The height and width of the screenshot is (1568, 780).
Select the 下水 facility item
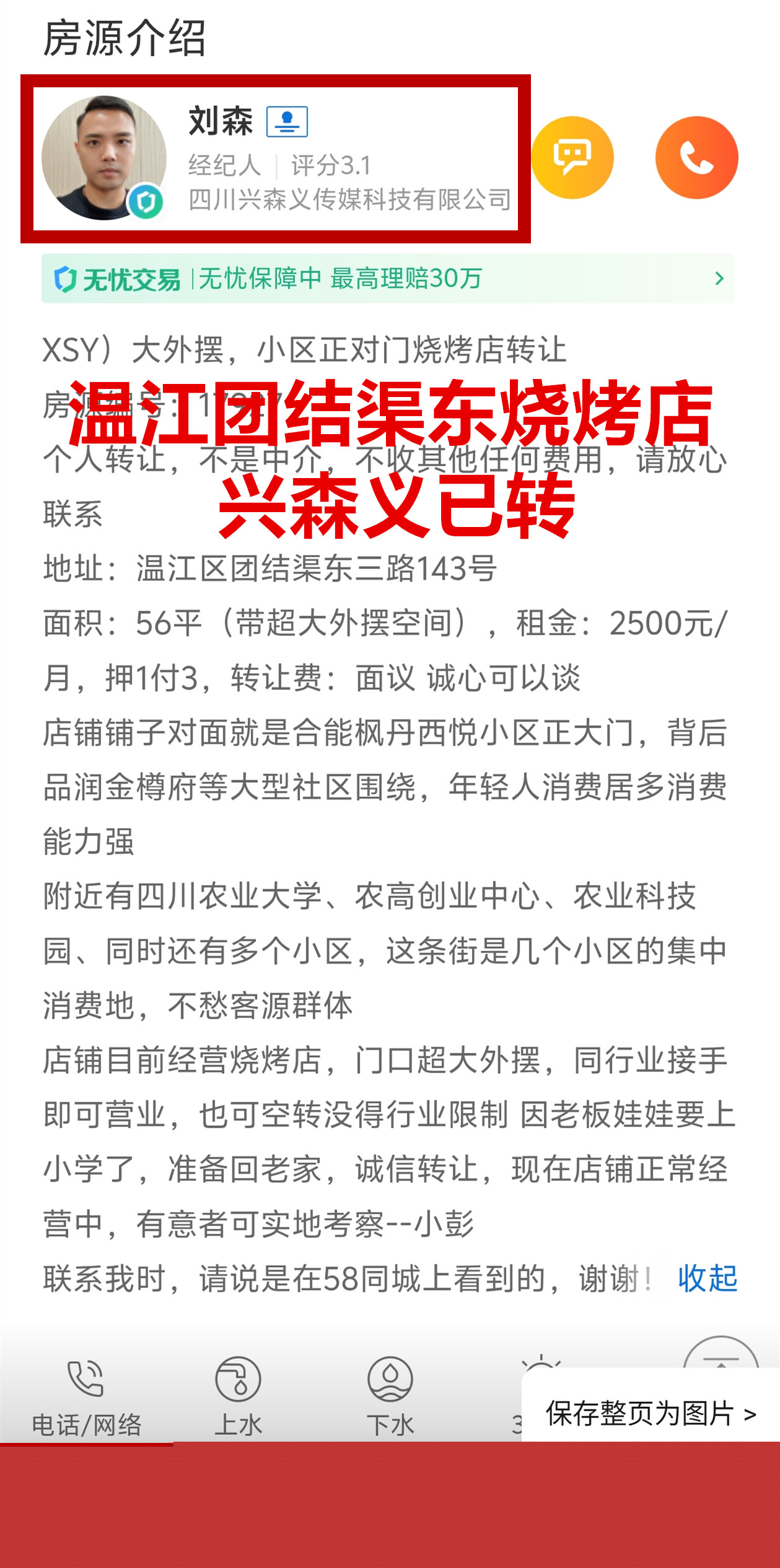pyautogui.click(x=390, y=1396)
